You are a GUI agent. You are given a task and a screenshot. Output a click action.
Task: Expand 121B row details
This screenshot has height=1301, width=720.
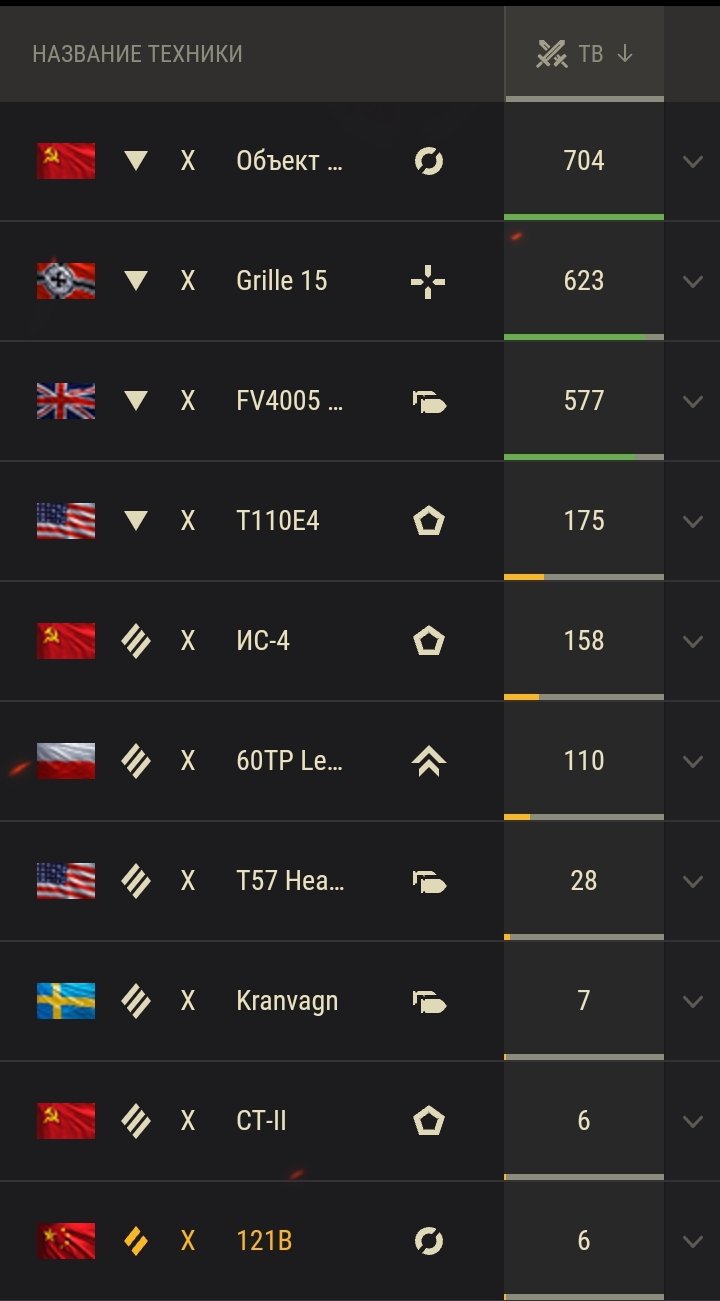693,1241
